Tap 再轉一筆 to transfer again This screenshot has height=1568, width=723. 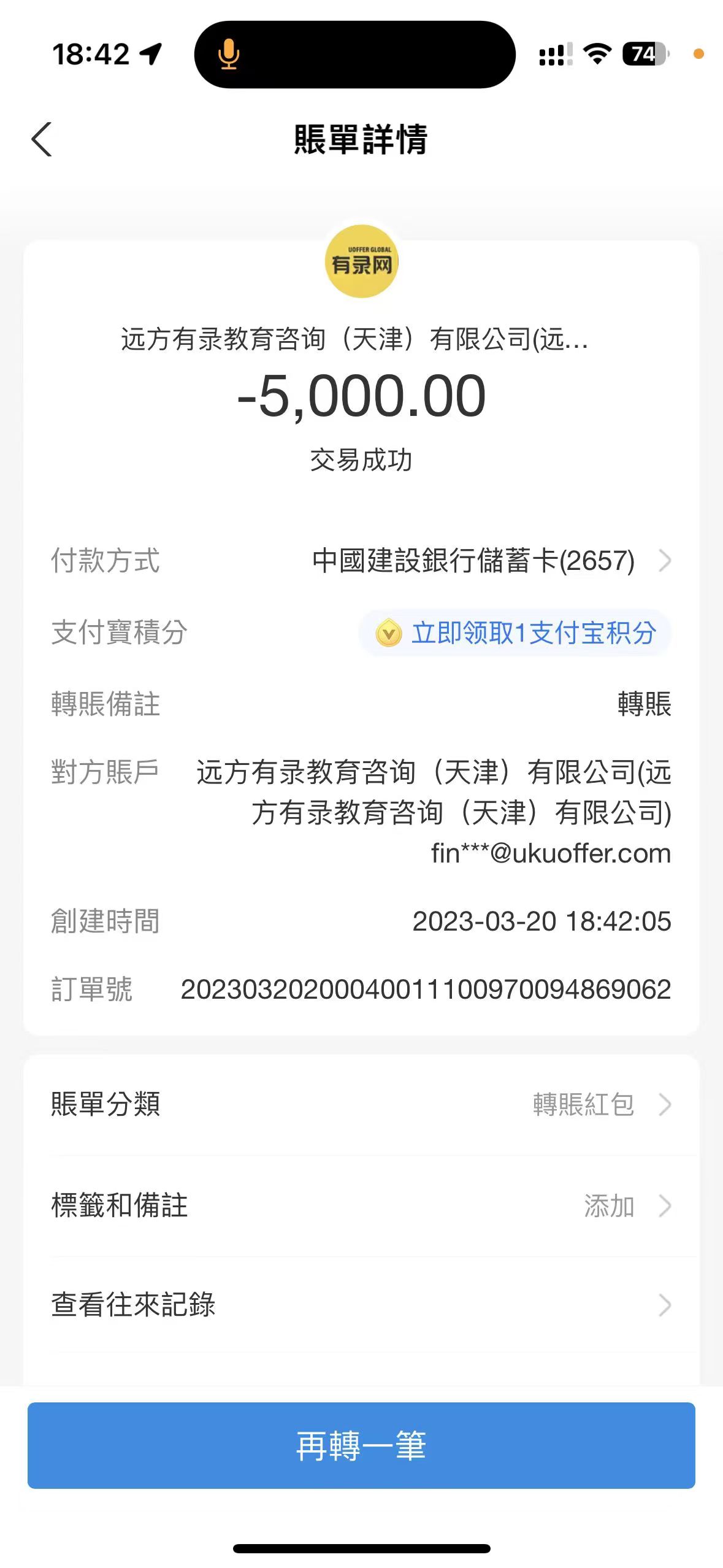pos(361,1445)
